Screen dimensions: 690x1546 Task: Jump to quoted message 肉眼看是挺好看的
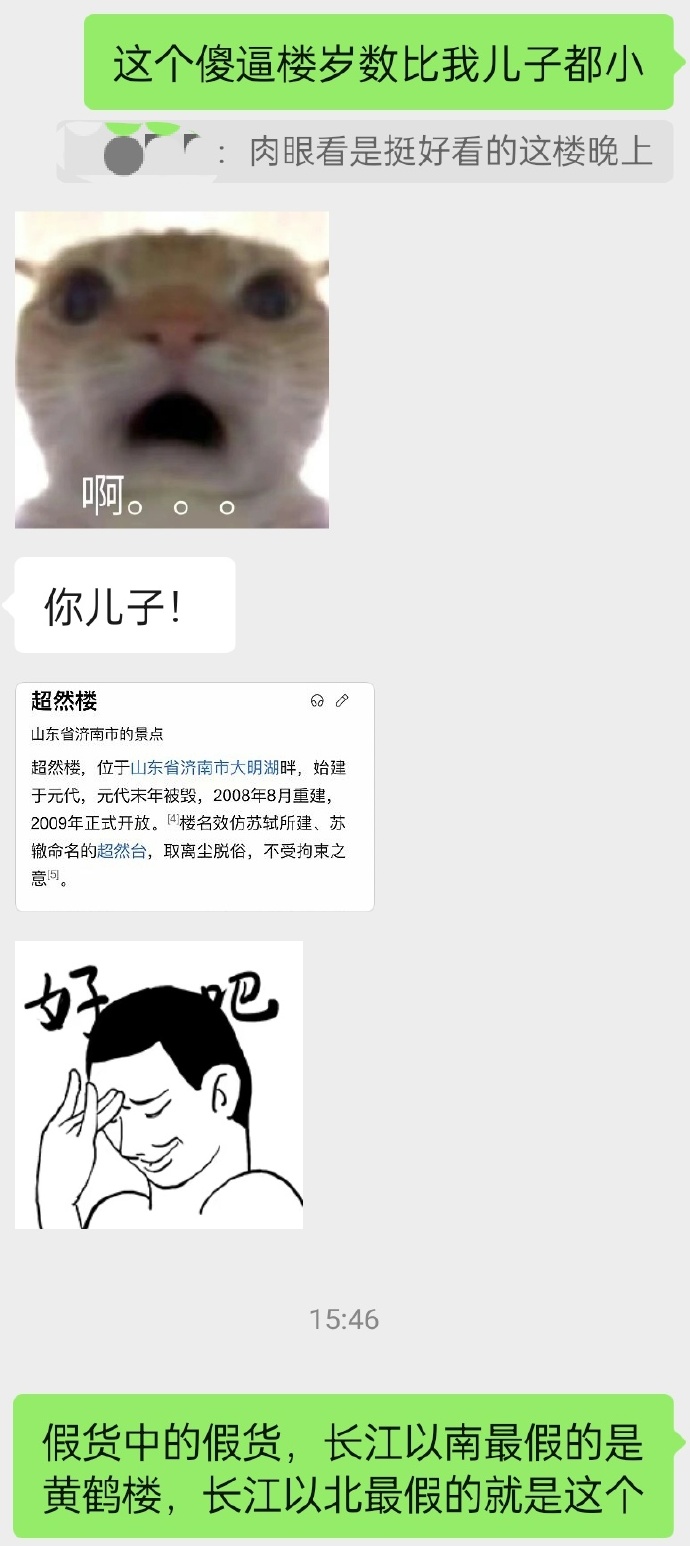point(365,152)
